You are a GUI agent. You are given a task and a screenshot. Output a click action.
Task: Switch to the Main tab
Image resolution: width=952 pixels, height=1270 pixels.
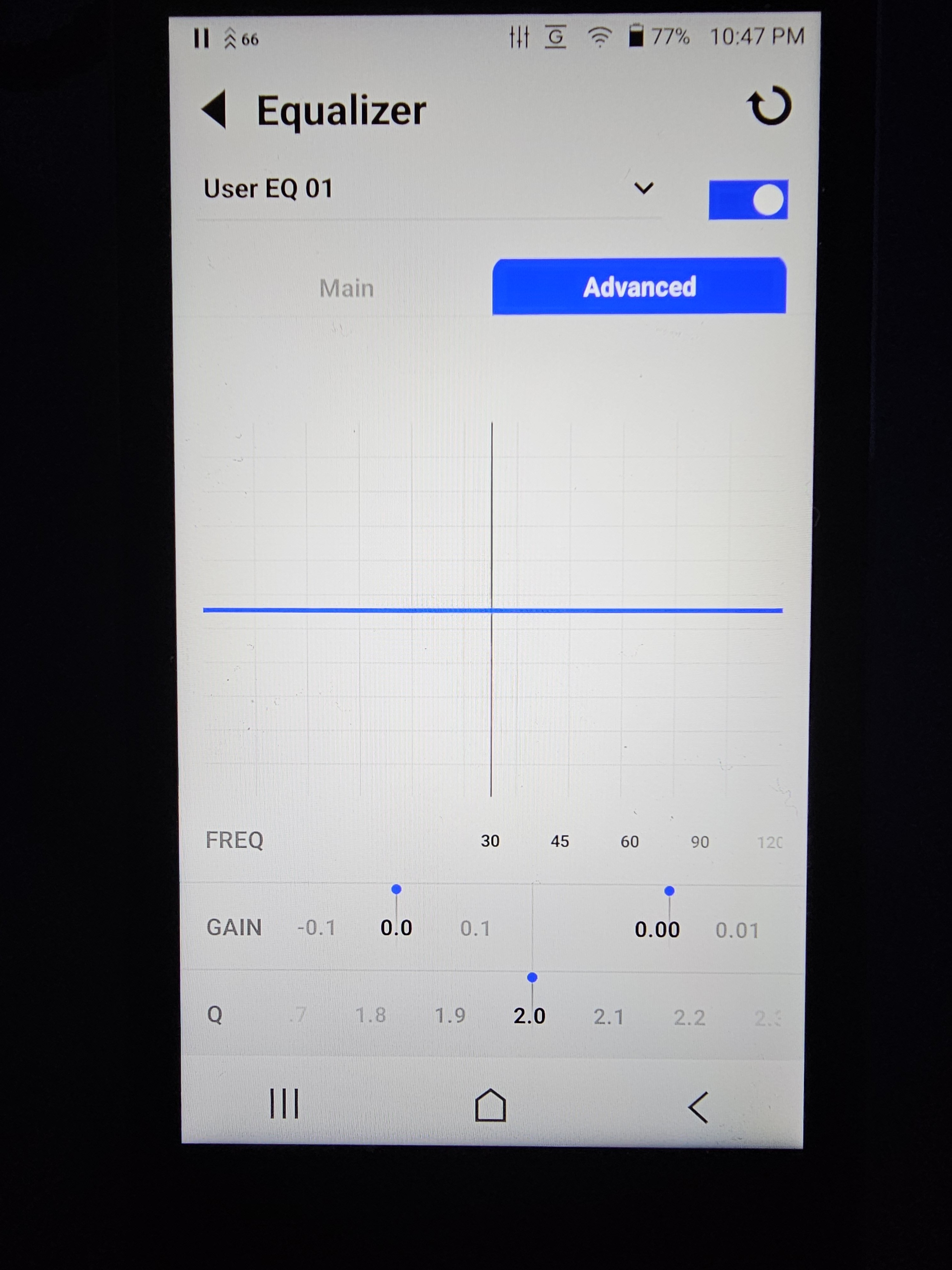click(x=346, y=288)
